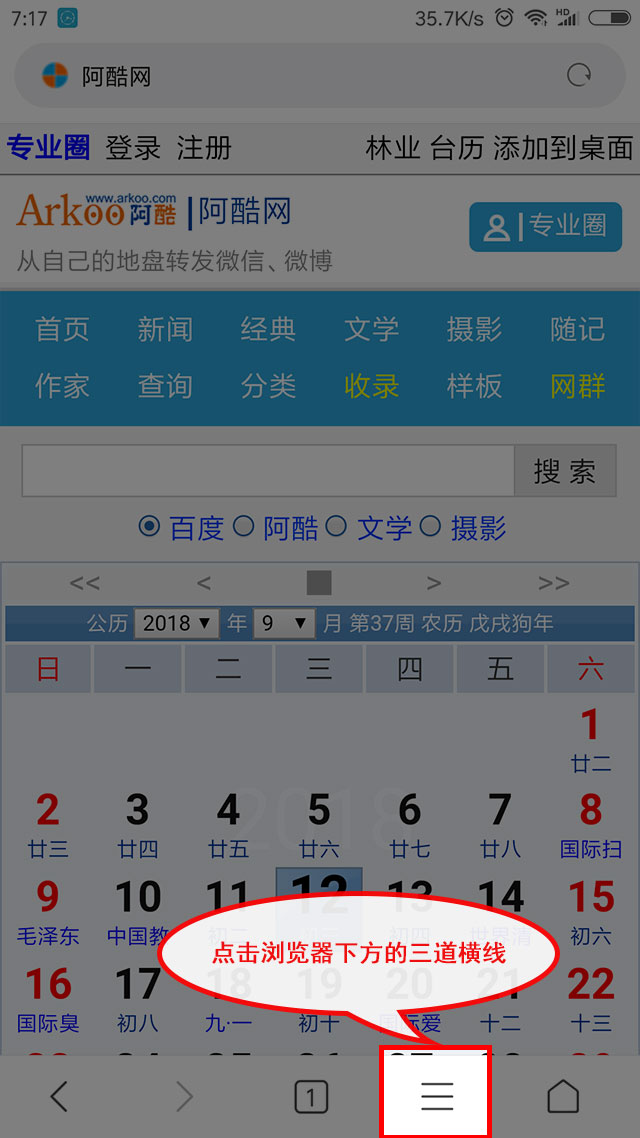Go to the 新闻 section
Viewport: 640px width, 1138px height.
coord(165,329)
